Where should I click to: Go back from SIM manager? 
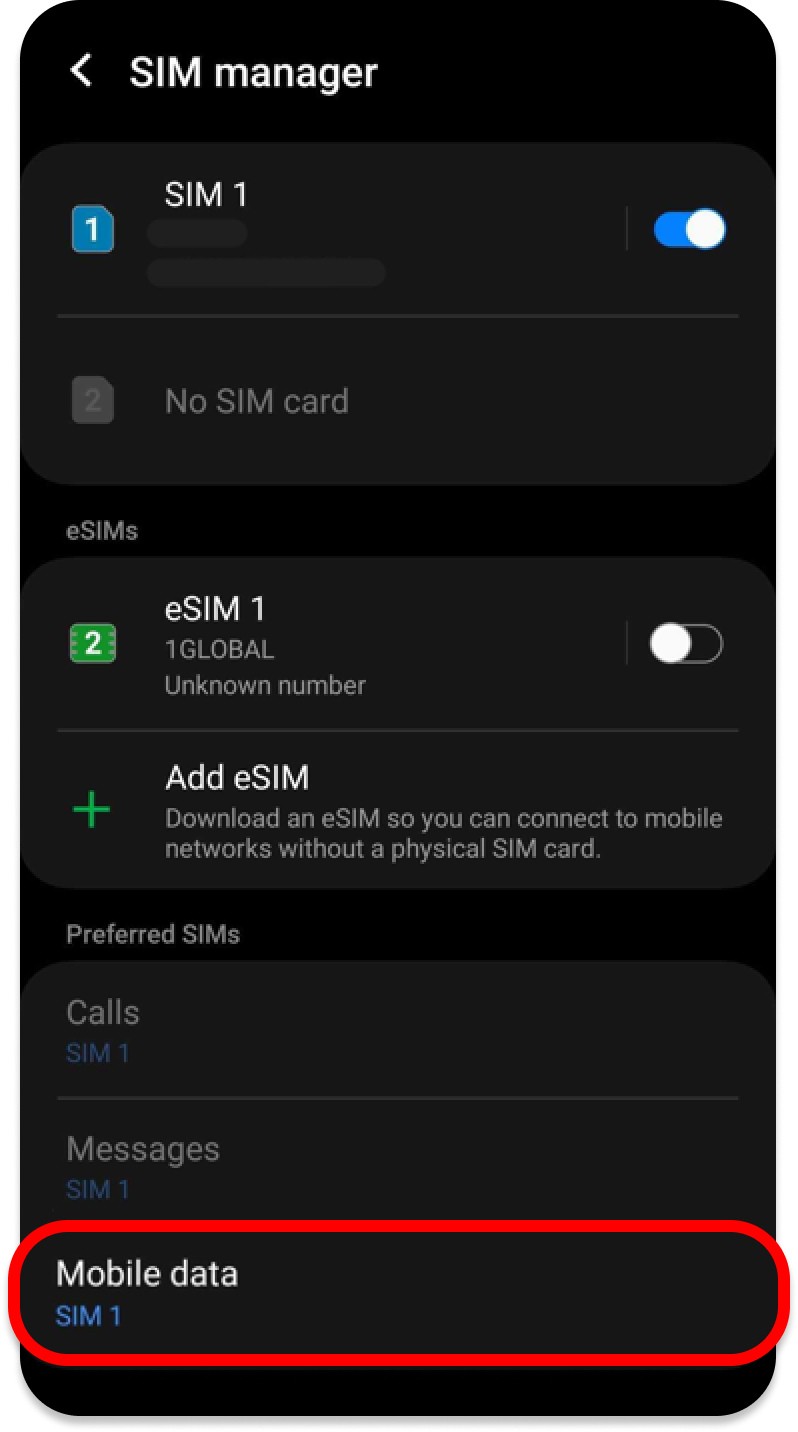(81, 72)
